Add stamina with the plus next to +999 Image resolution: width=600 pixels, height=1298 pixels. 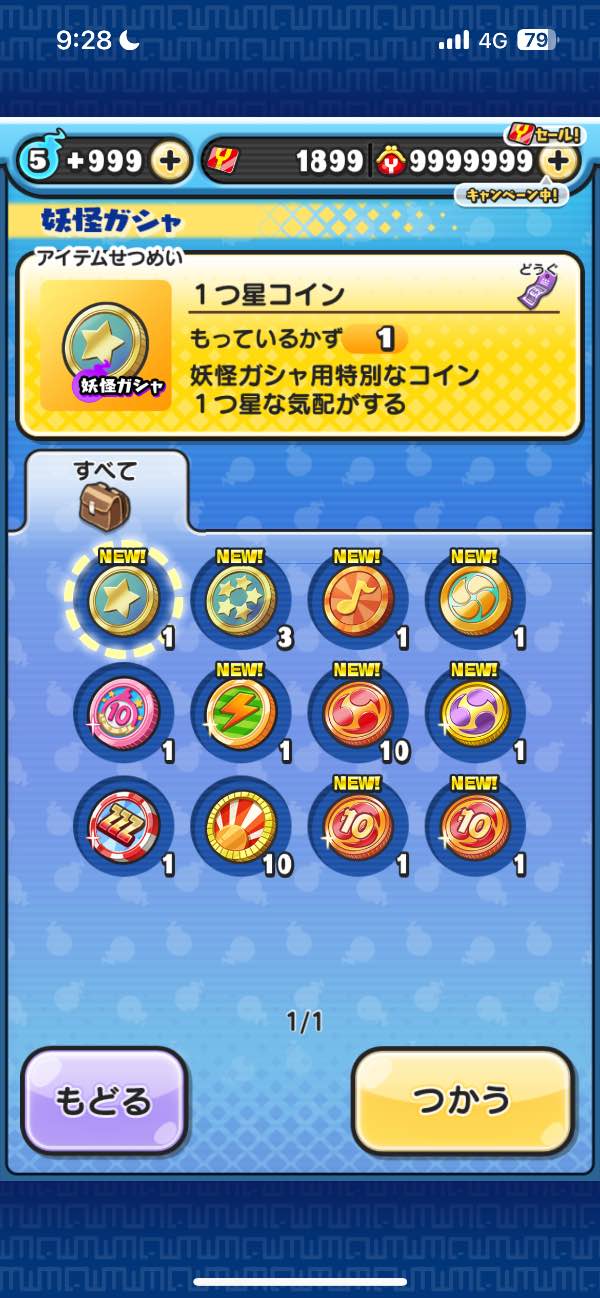pos(171,161)
